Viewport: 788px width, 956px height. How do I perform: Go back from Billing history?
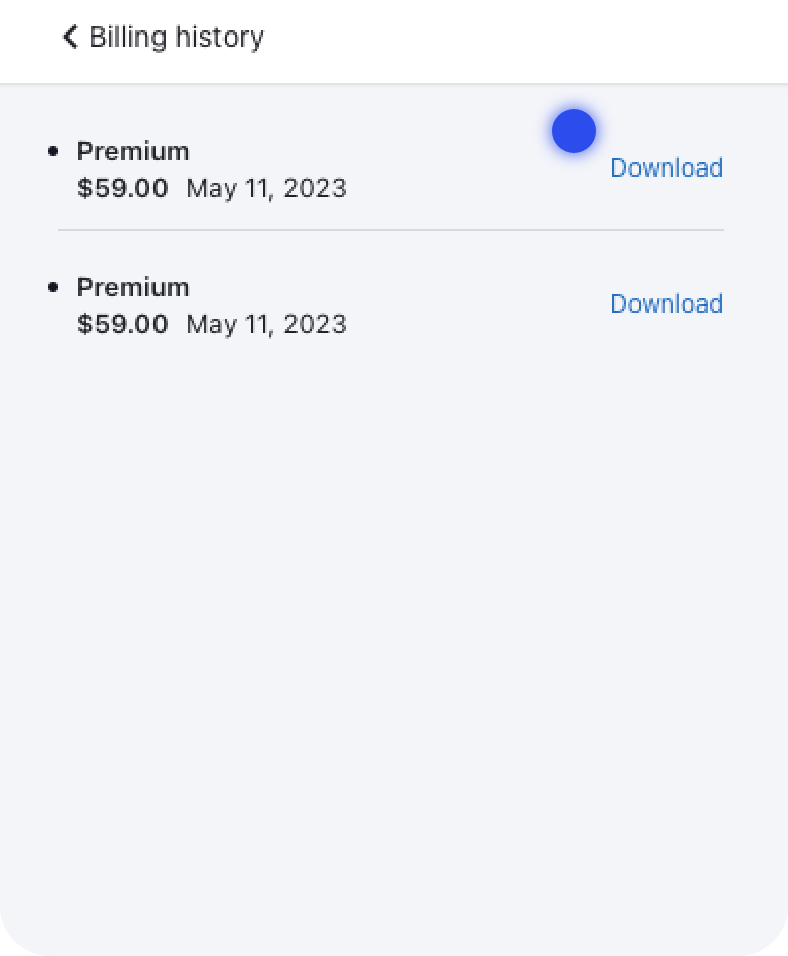click(x=70, y=38)
